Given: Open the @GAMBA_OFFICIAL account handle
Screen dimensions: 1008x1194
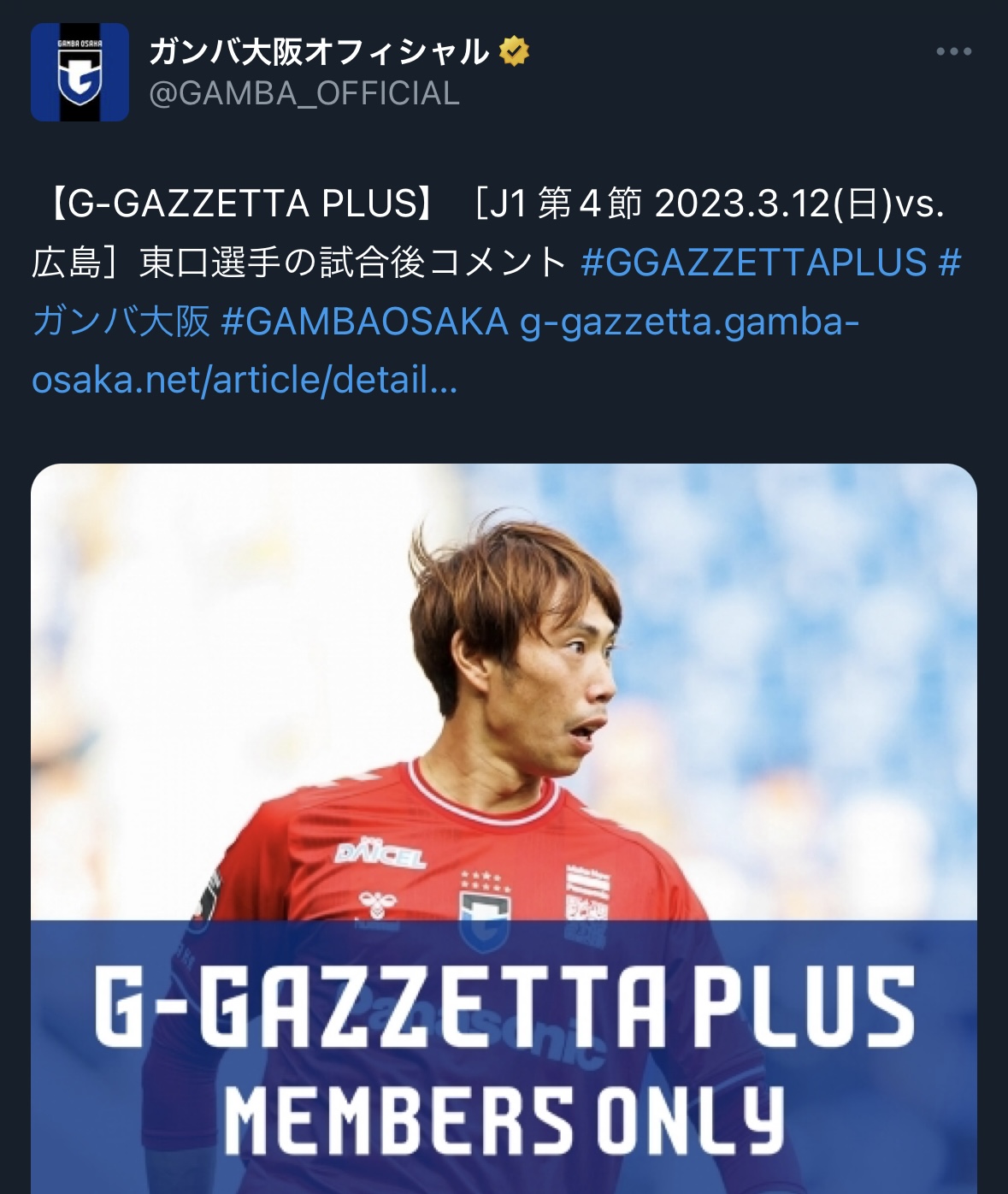Looking at the screenshot, I should 304,94.
